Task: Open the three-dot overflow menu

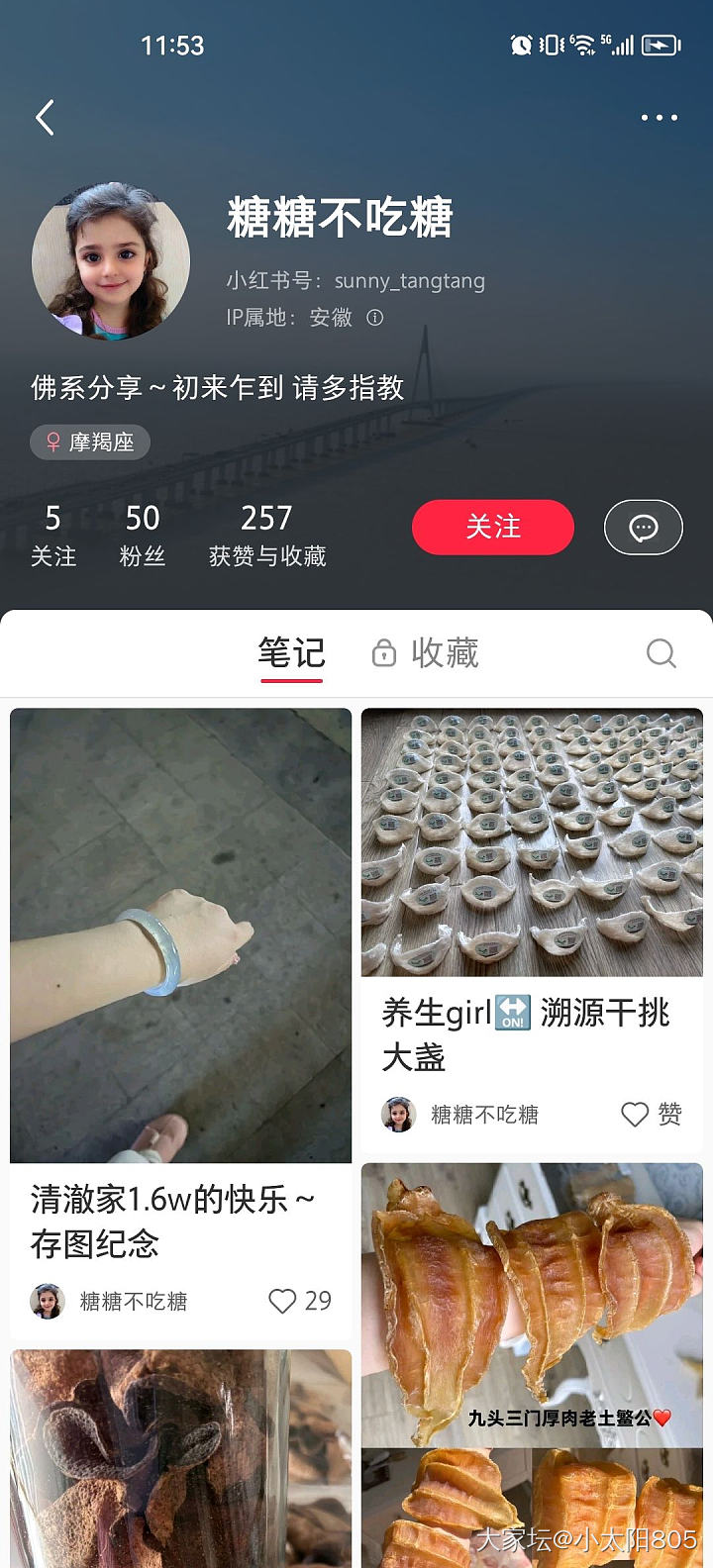Action: point(659,118)
